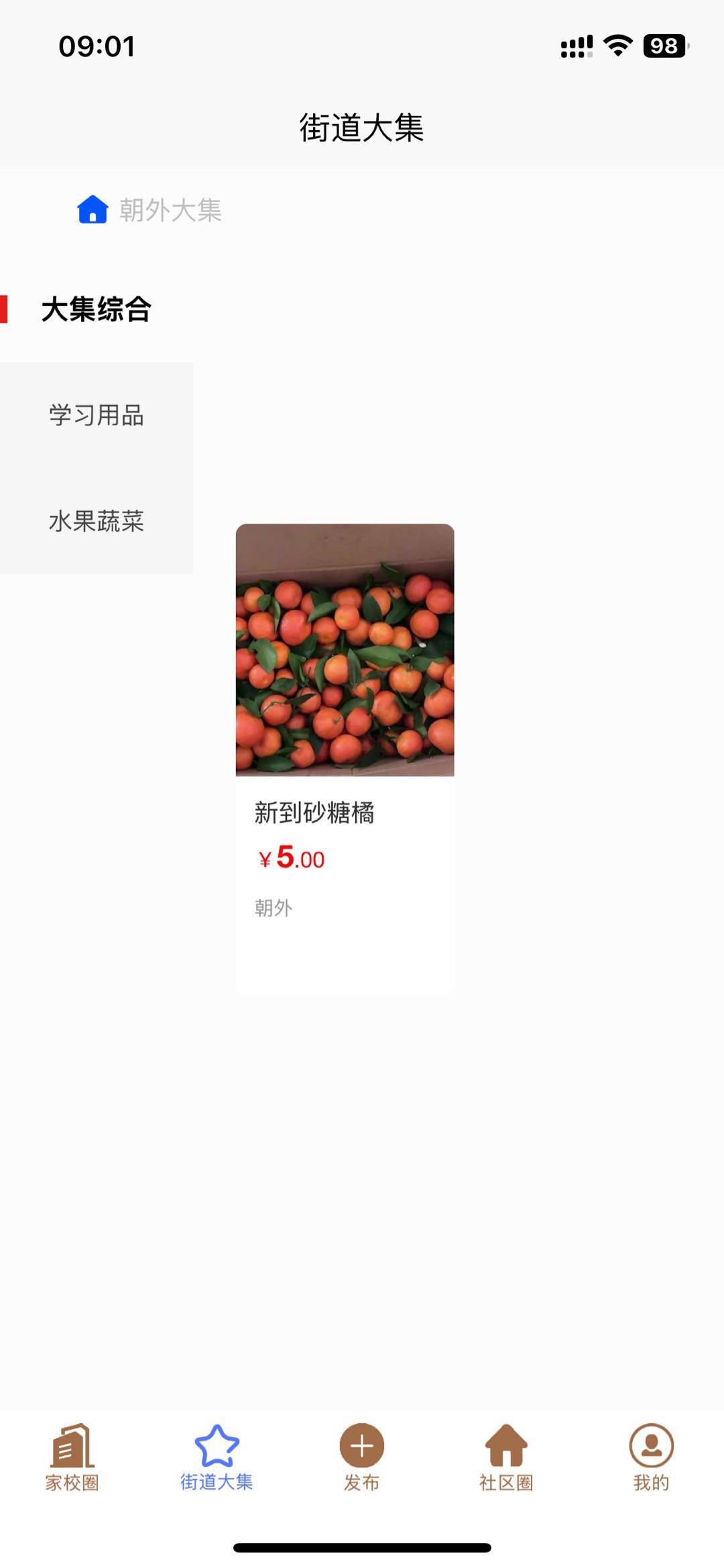Screen dimensions: 724x1568
Task: Switch to the 学习用品 category
Action: (97, 415)
